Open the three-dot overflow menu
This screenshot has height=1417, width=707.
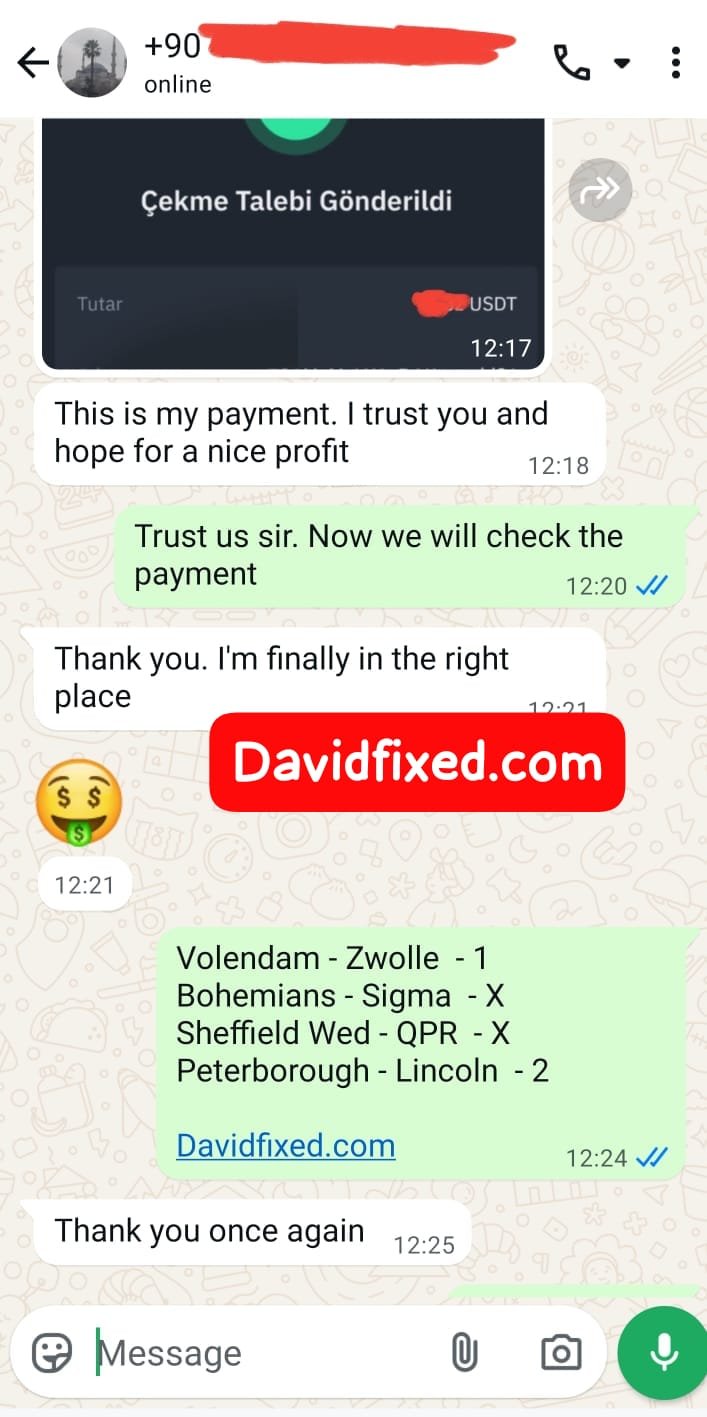676,63
